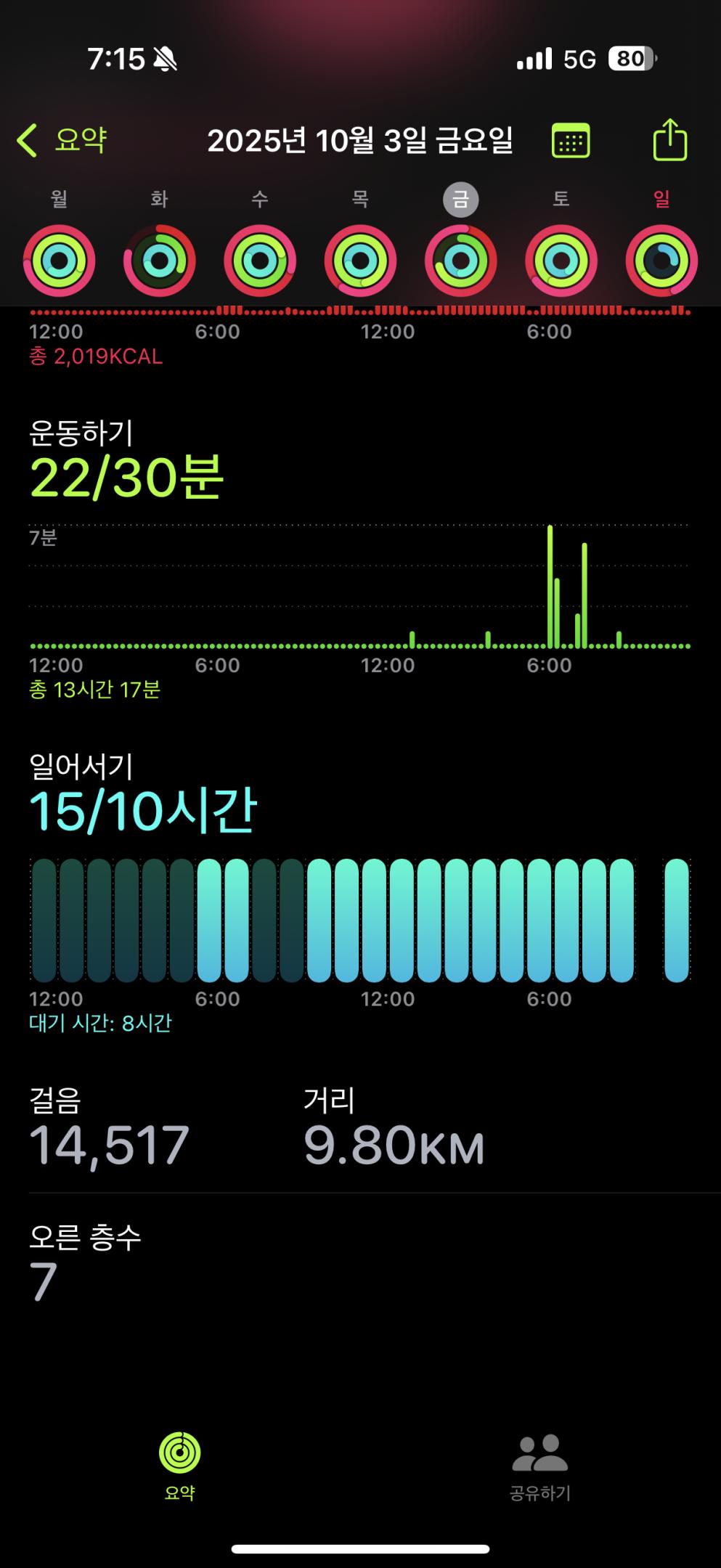
Task: Select Friday (금) activity rings
Action: coord(460,261)
